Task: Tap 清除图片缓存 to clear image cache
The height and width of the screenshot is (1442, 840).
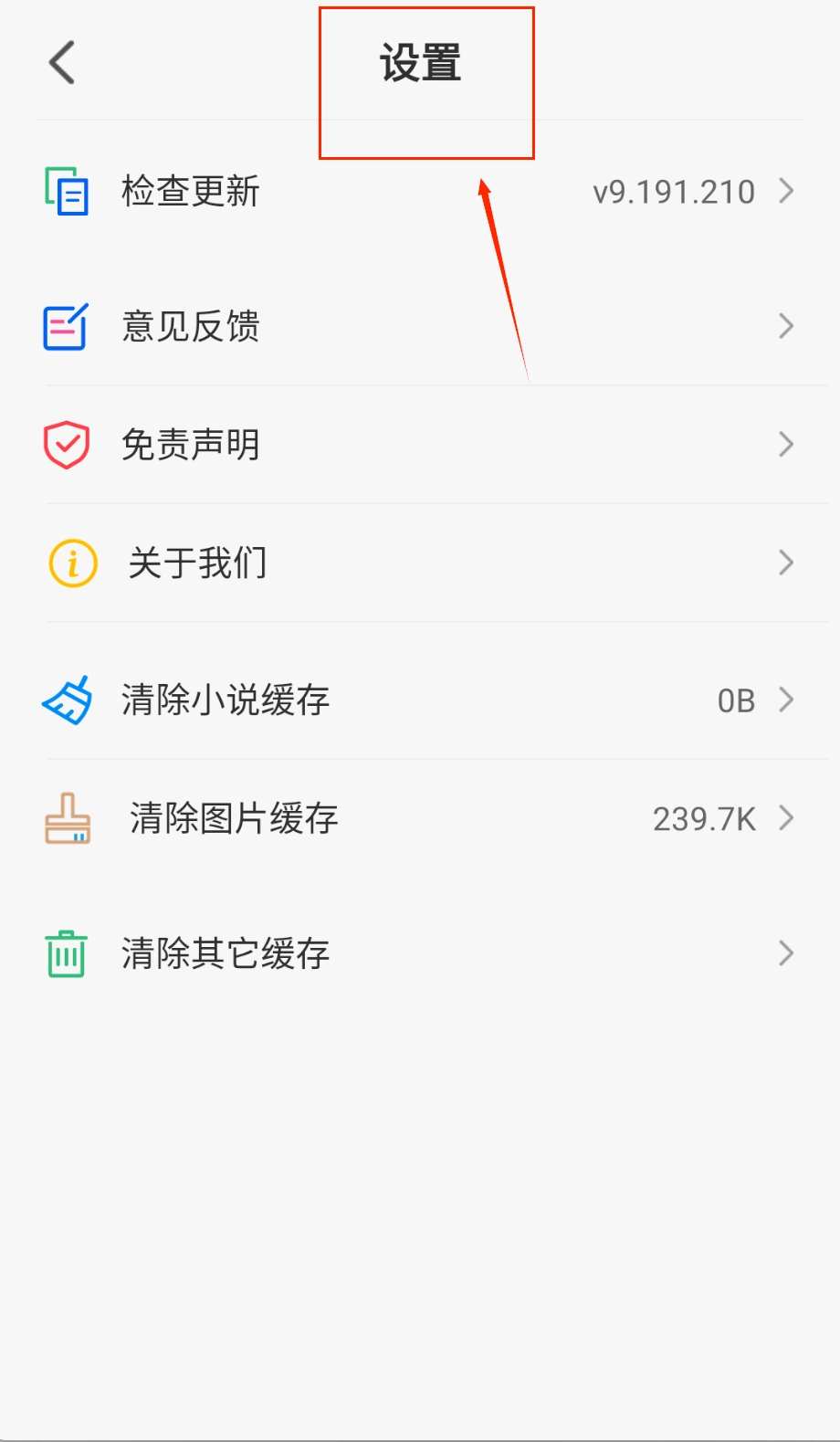Action: tap(234, 818)
